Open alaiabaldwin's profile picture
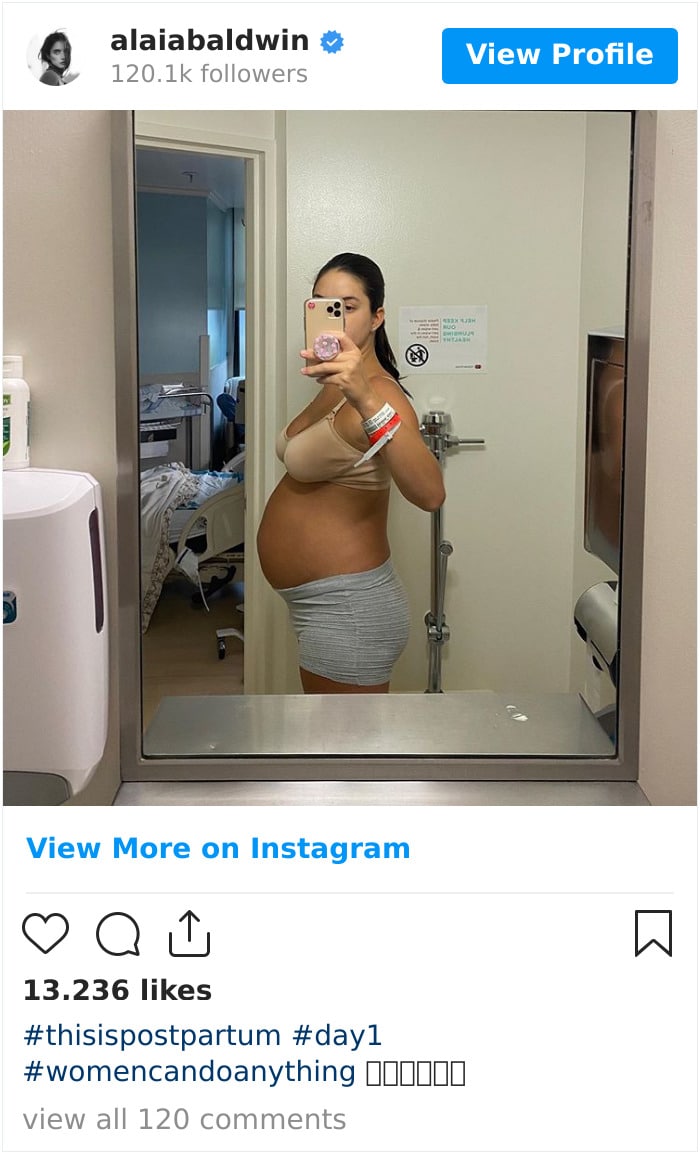This screenshot has height=1154, width=700. click(54, 57)
